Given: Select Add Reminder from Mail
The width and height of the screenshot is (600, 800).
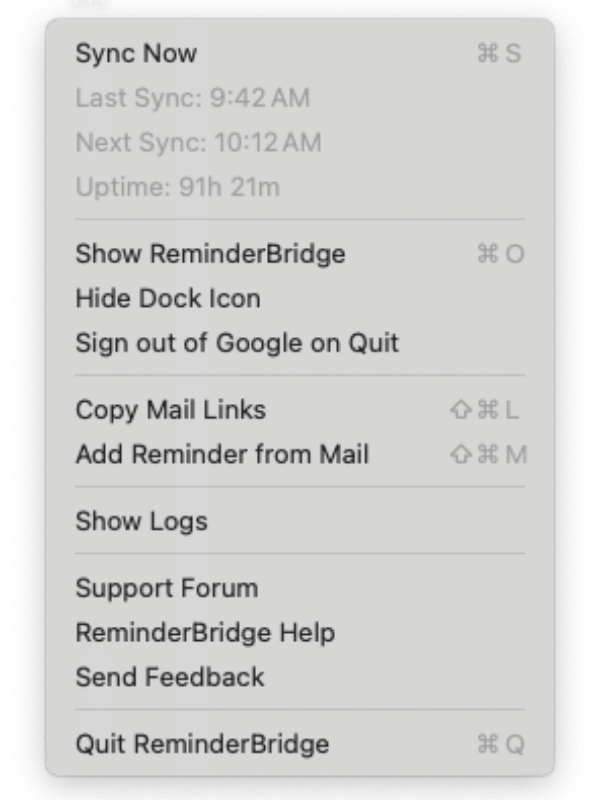Looking at the screenshot, I should [222, 454].
